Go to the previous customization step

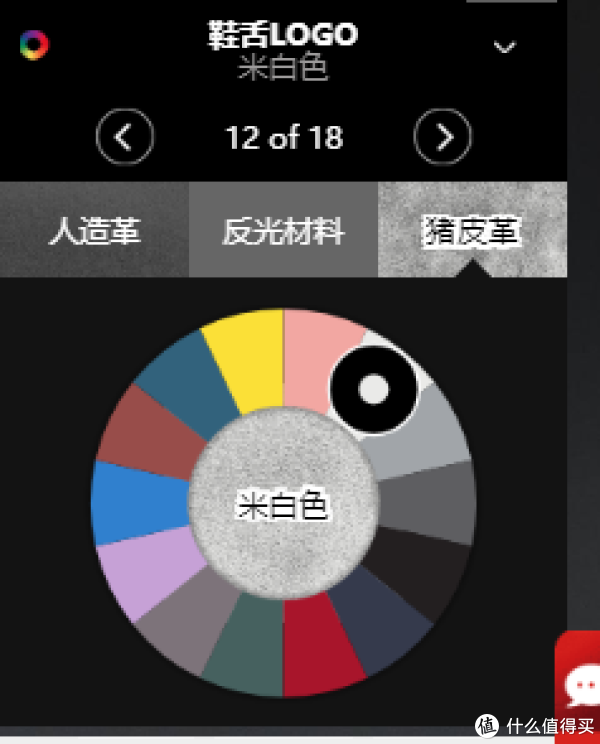tap(125, 137)
